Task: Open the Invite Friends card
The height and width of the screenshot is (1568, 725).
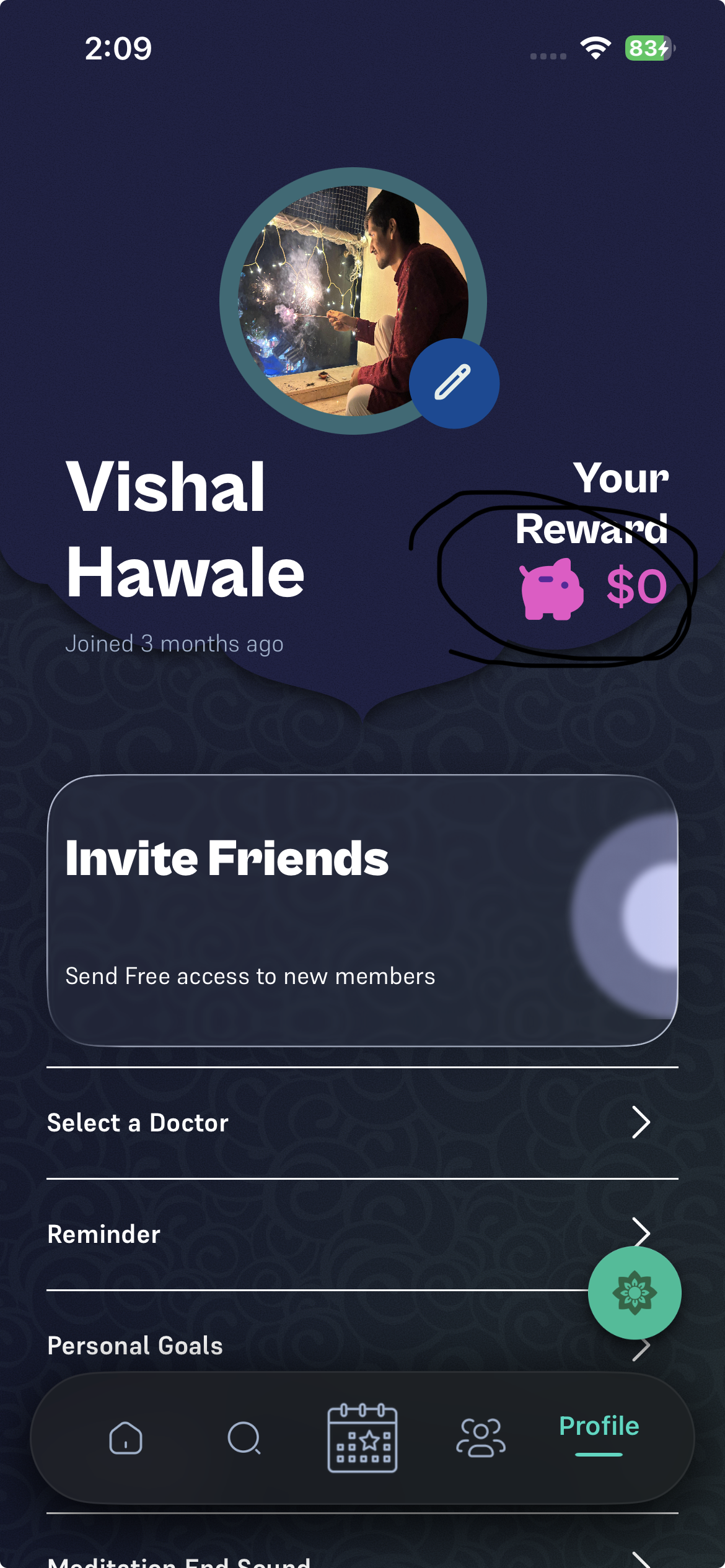Action: tap(362, 910)
